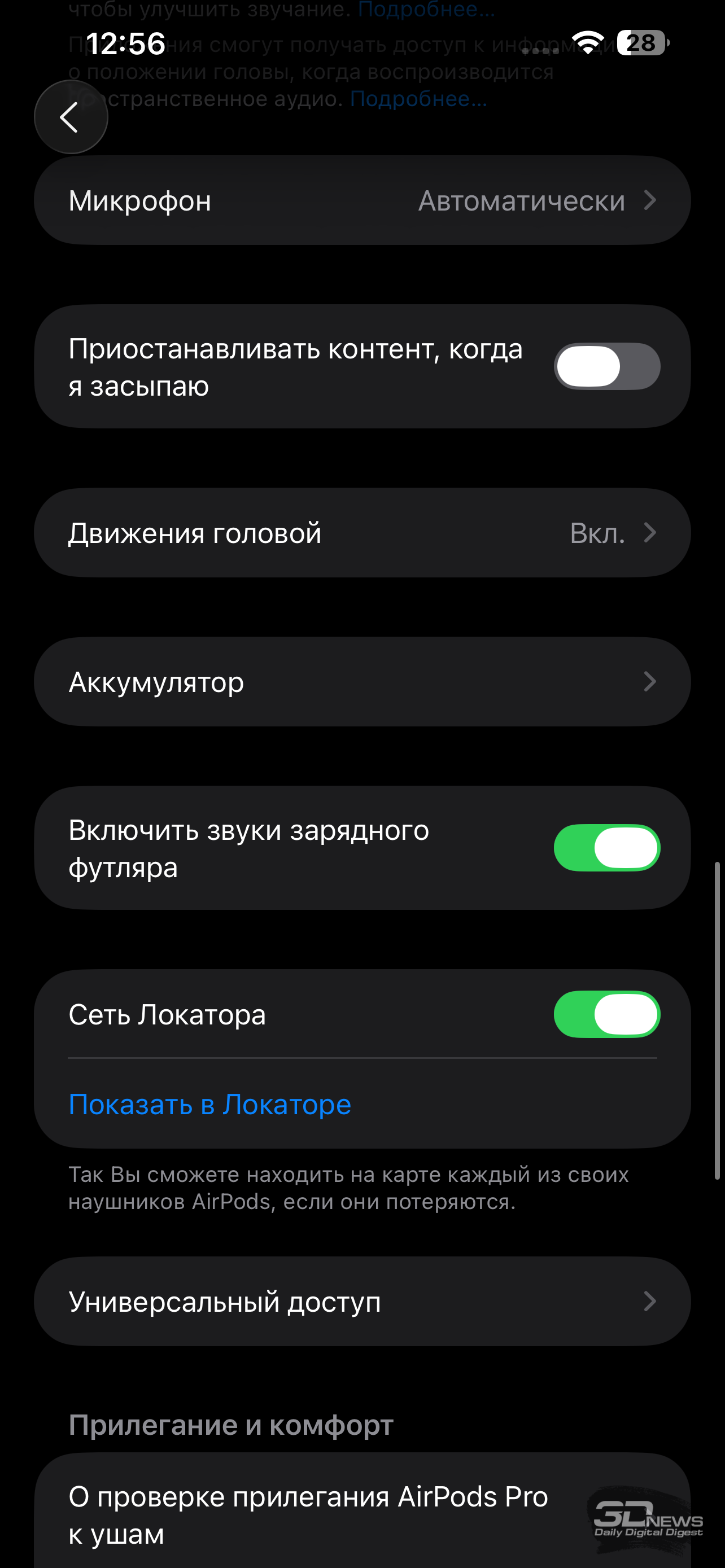Open the AirPods Pro ear fit check info
The width and height of the screenshot is (725, 1568).
point(308,1514)
